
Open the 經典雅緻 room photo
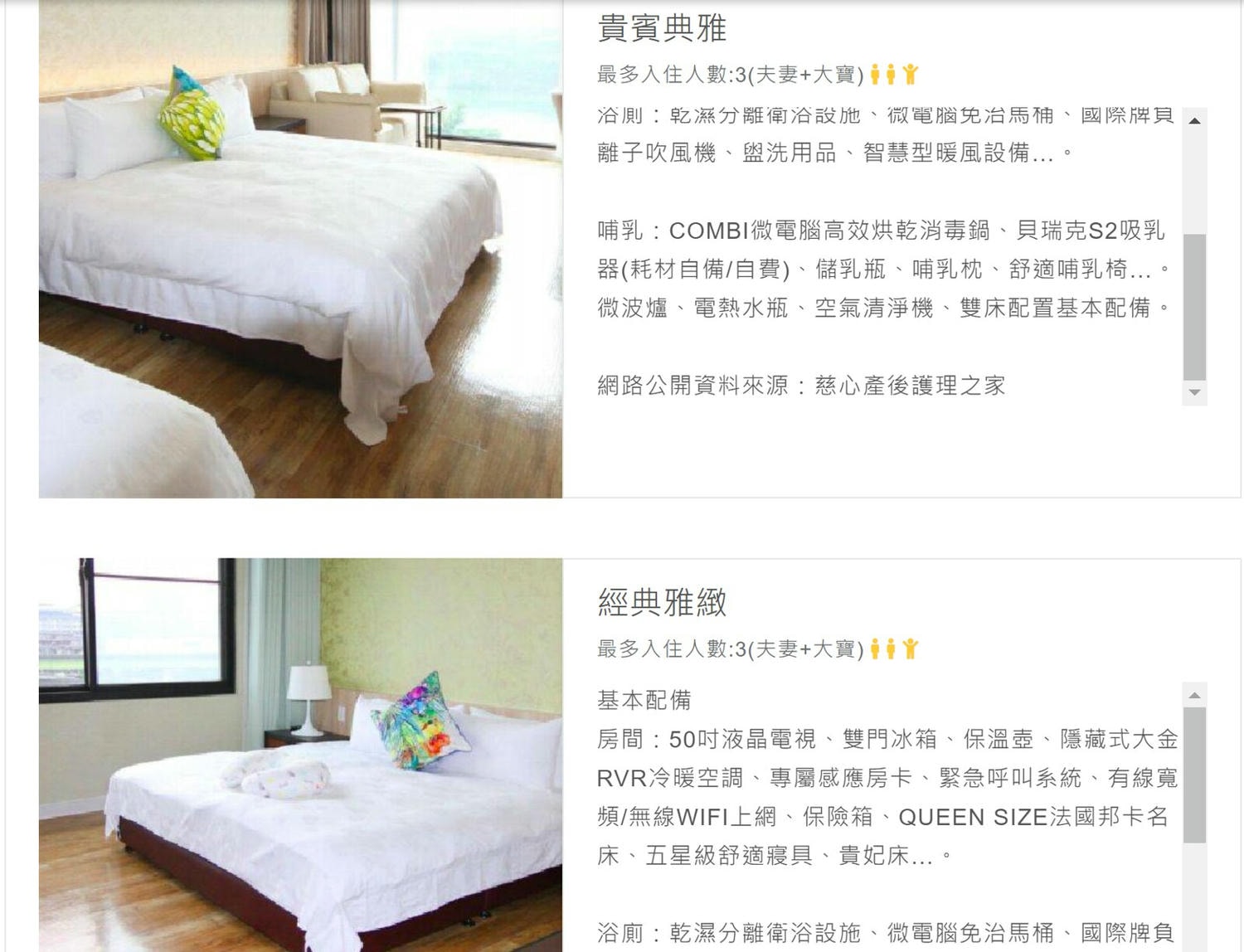[x=300, y=755]
